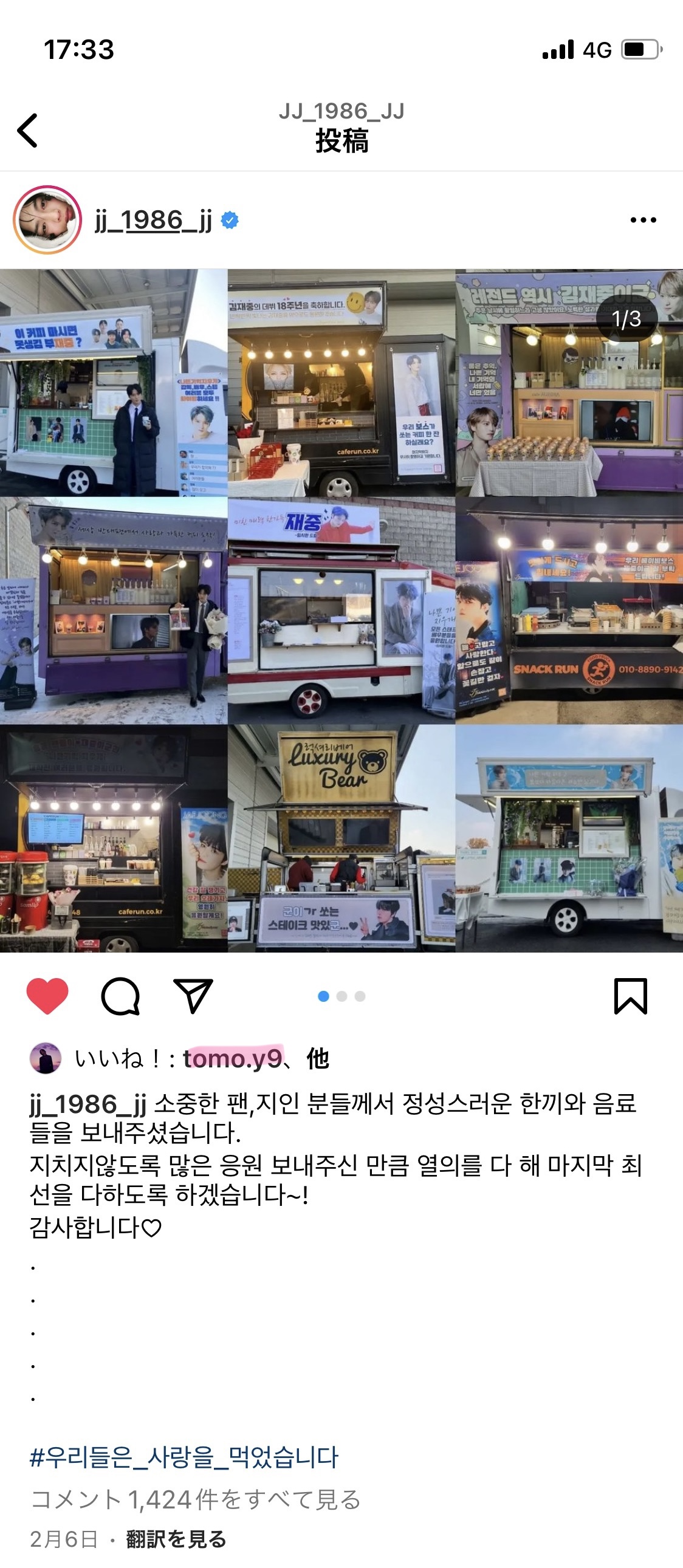The image size is (683, 1568).
Task: Open the jj_1986_jj username in the post header
Action: pyautogui.click(x=153, y=220)
